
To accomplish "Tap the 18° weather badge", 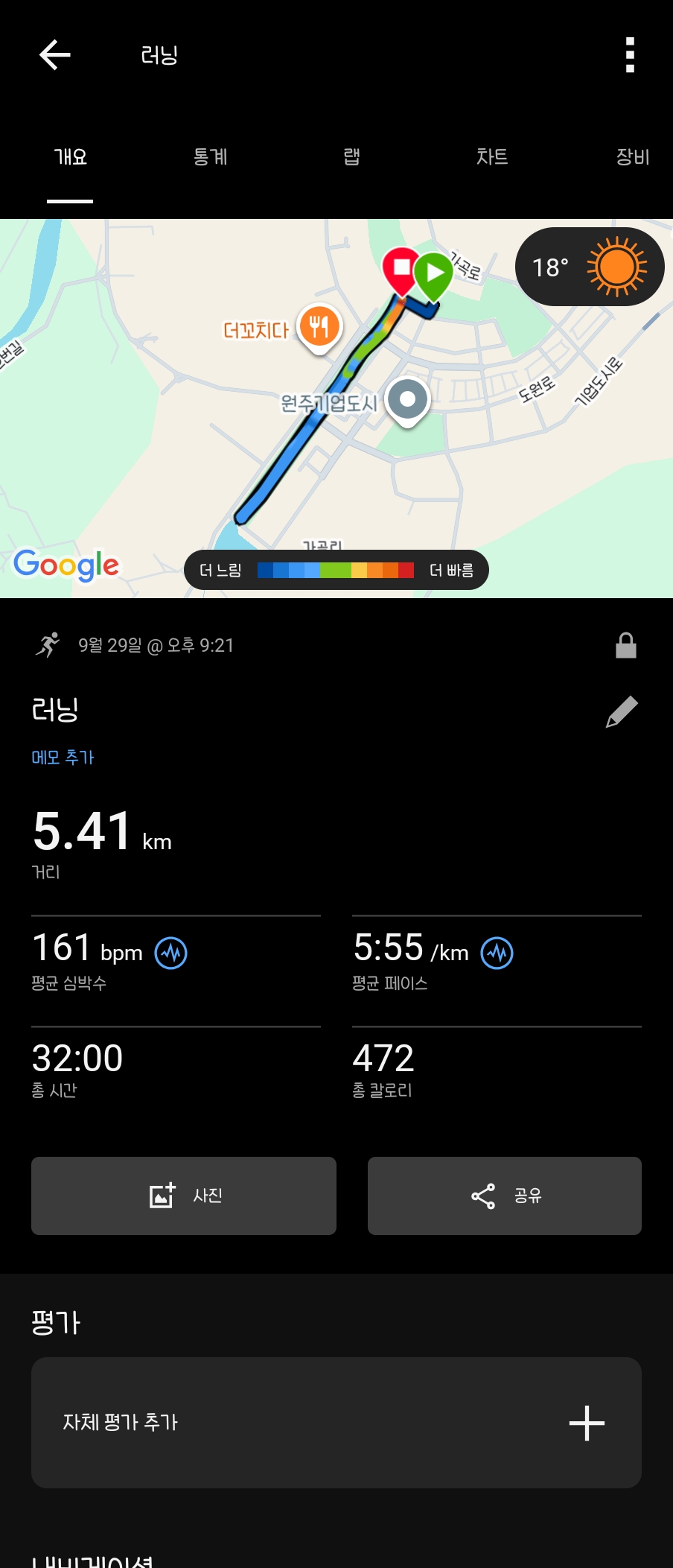I will [589, 267].
